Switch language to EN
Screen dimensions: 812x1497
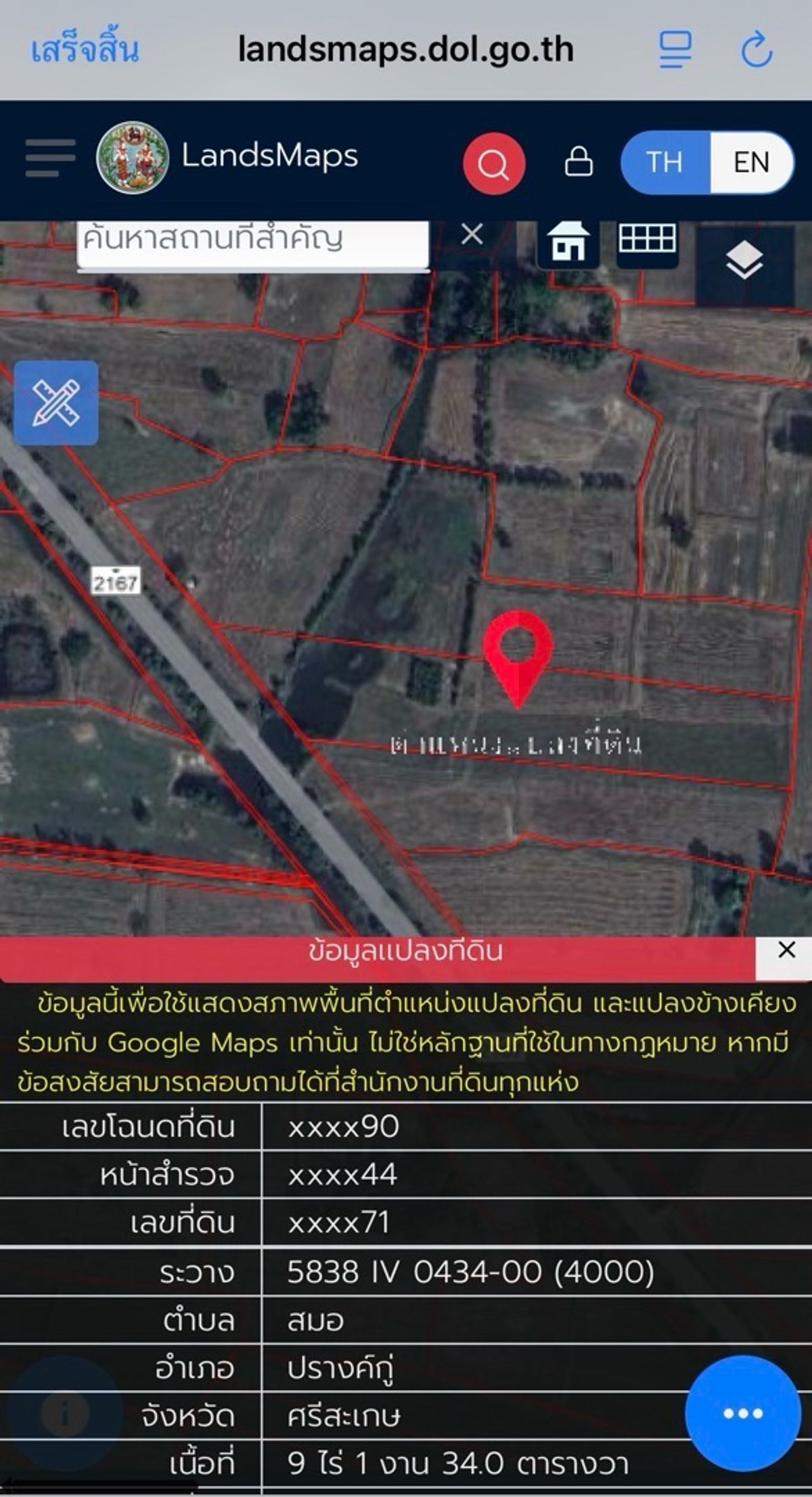coord(751,162)
